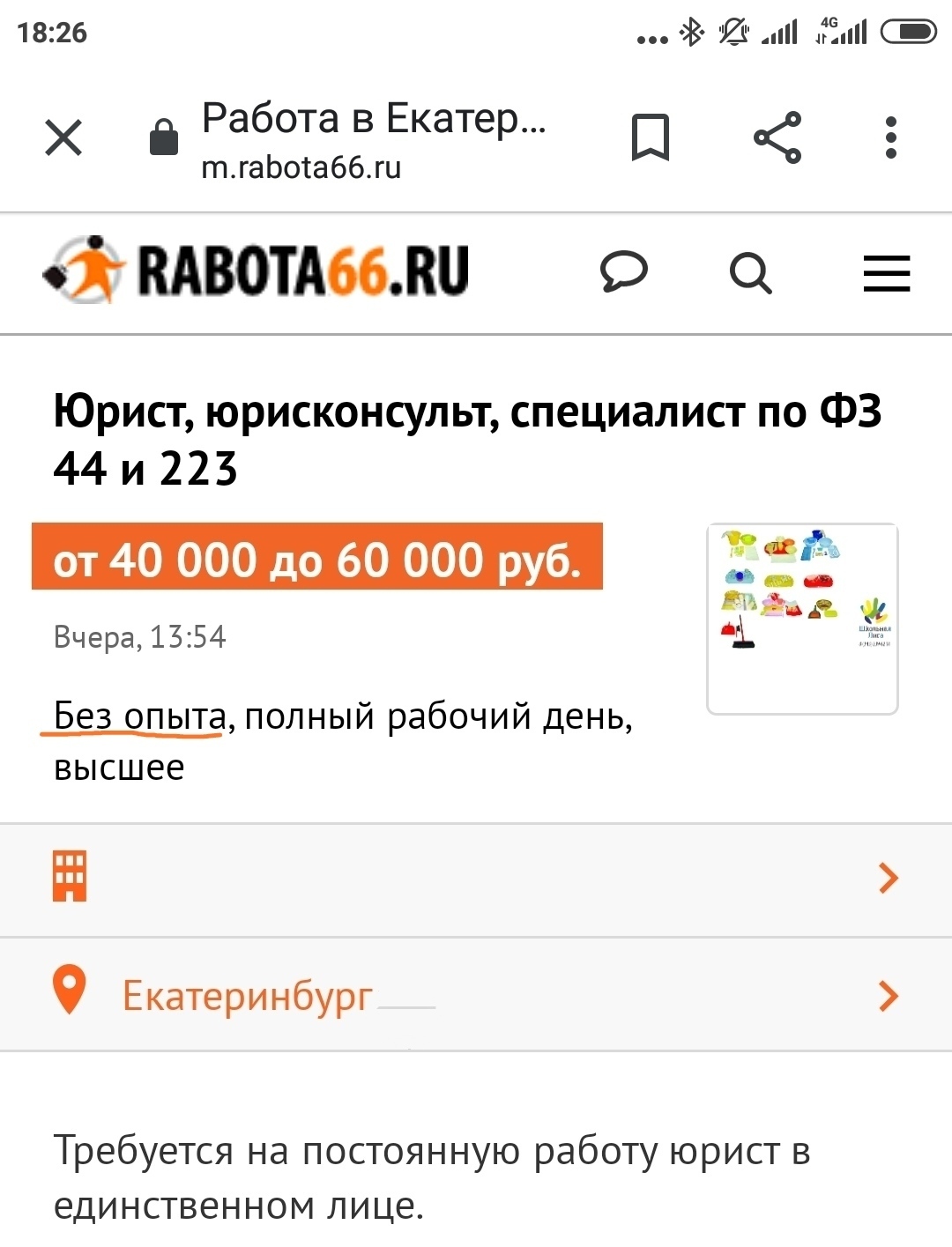The height and width of the screenshot is (1247, 952).
Task: Open the Екатеринбург location row
Action: click(x=476, y=995)
